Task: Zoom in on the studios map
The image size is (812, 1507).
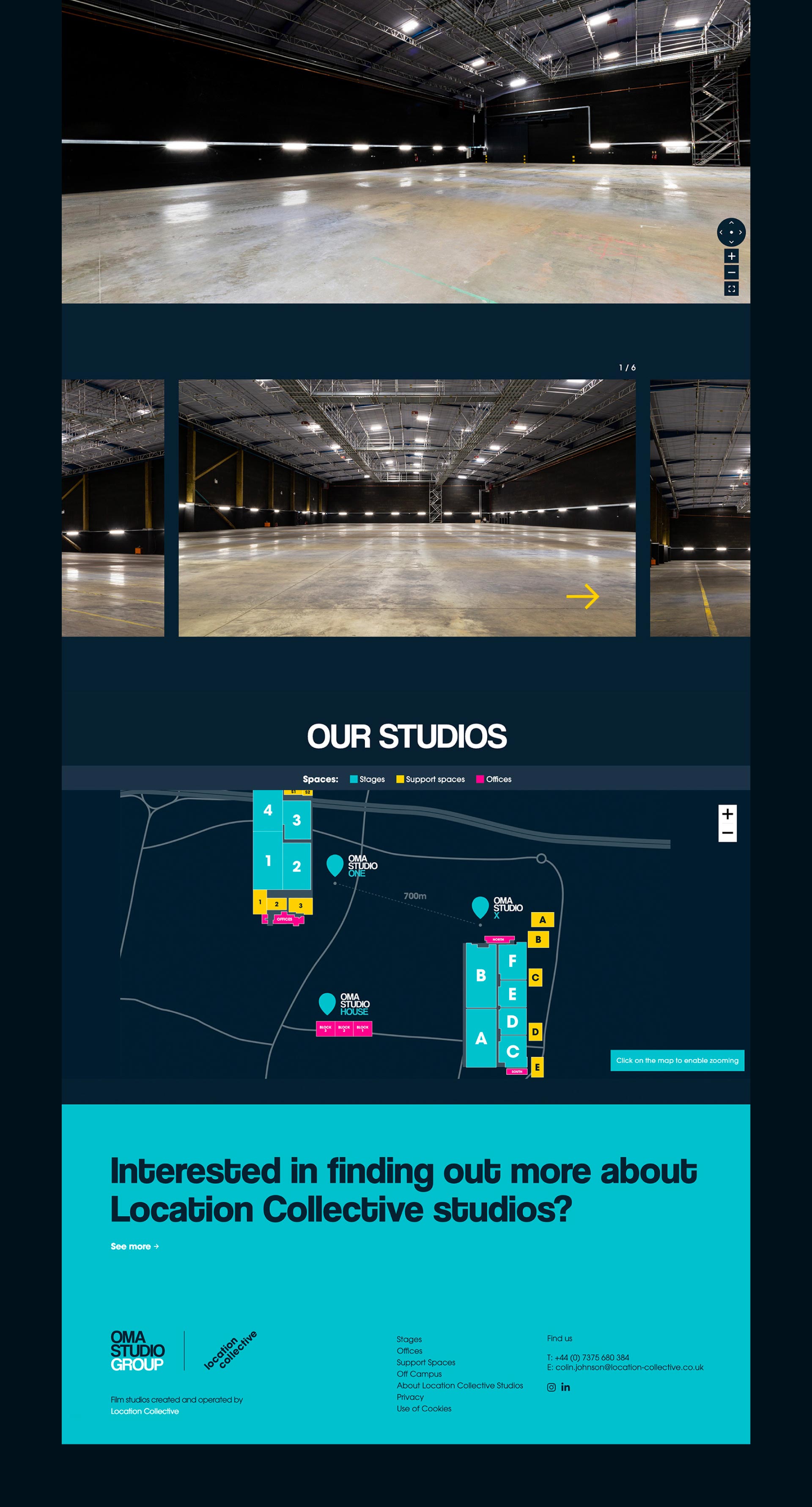Action: click(727, 814)
